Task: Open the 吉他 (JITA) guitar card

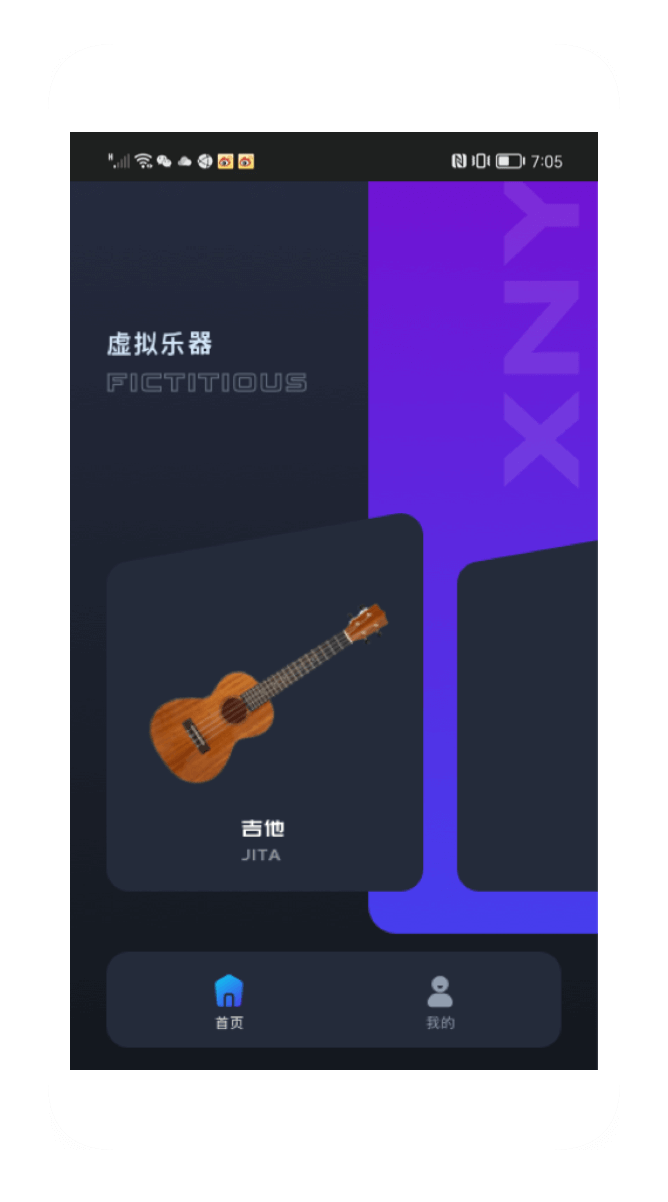Action: click(x=264, y=710)
